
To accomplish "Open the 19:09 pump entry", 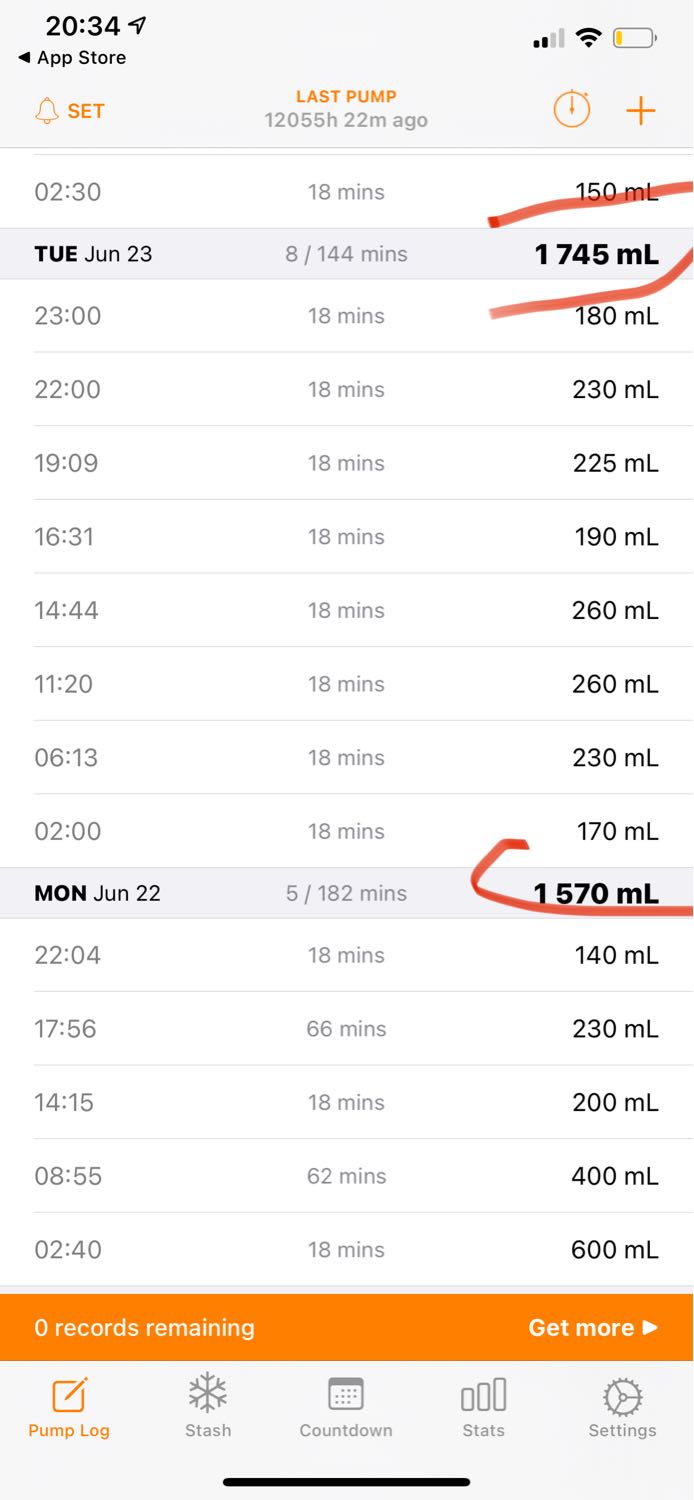I will click(x=347, y=463).
